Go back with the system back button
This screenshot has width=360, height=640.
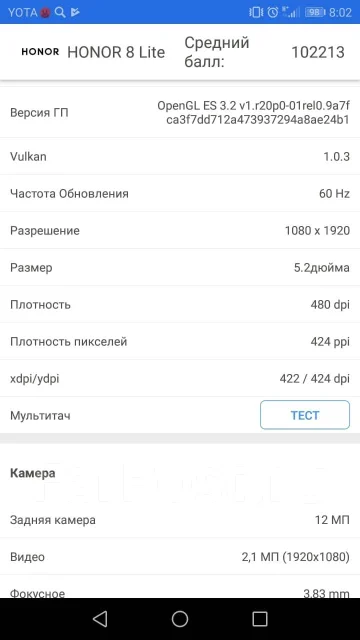click(x=100, y=619)
